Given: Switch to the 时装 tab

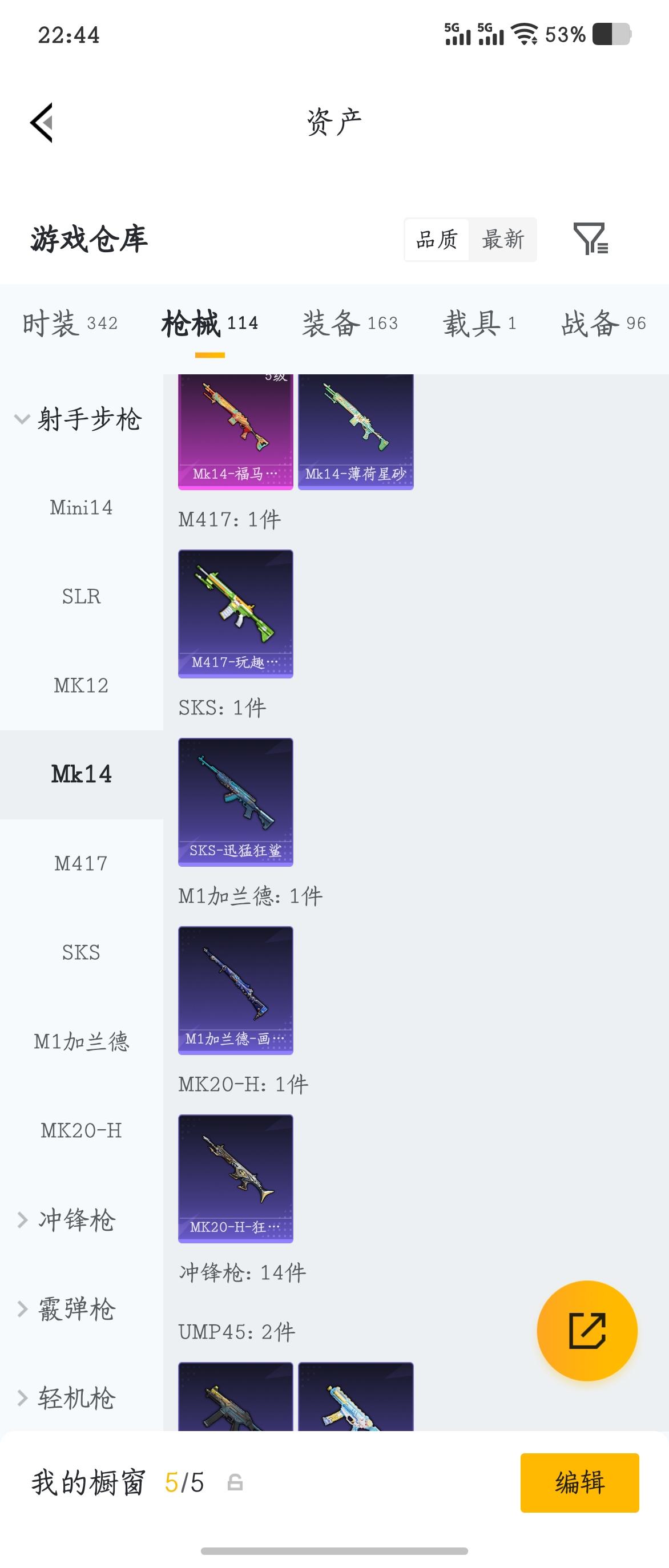Looking at the screenshot, I should click(70, 322).
